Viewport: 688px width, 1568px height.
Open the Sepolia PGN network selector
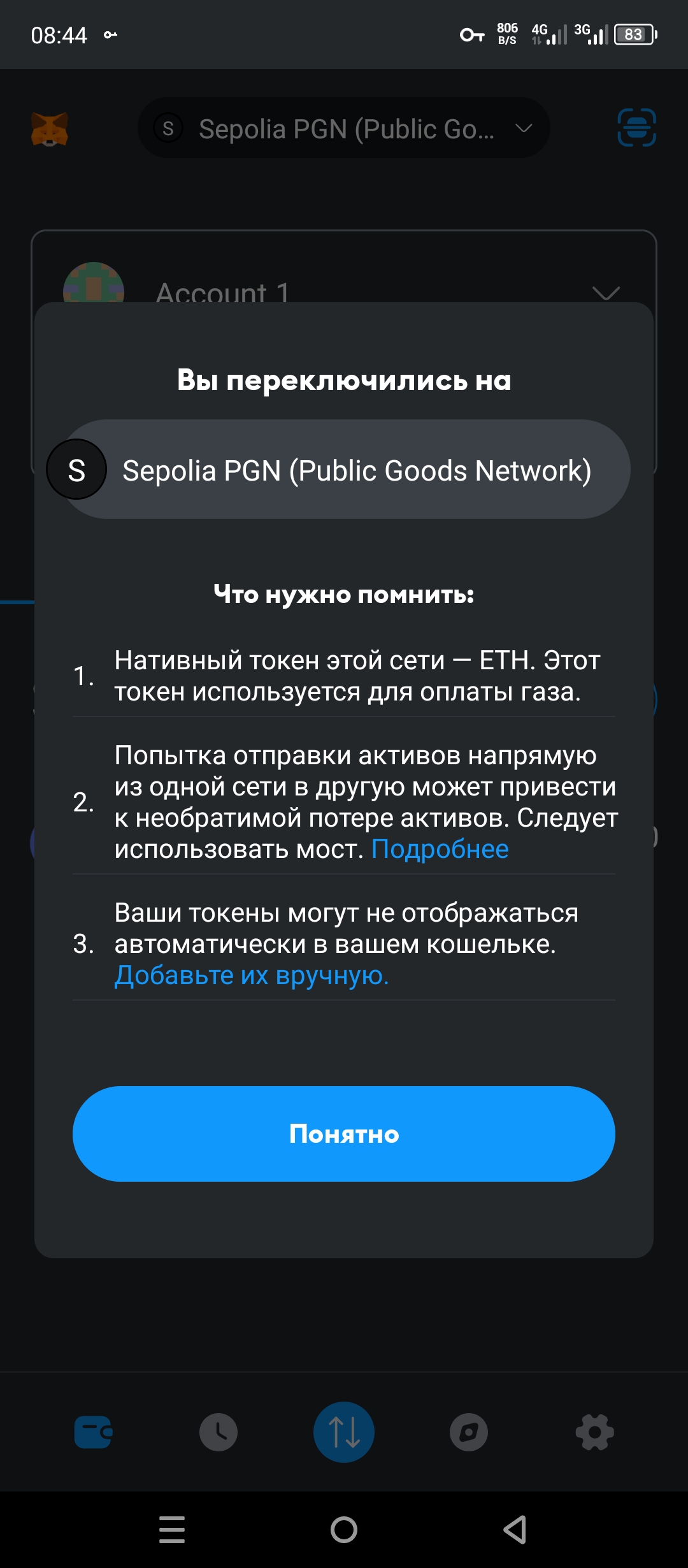click(344, 128)
